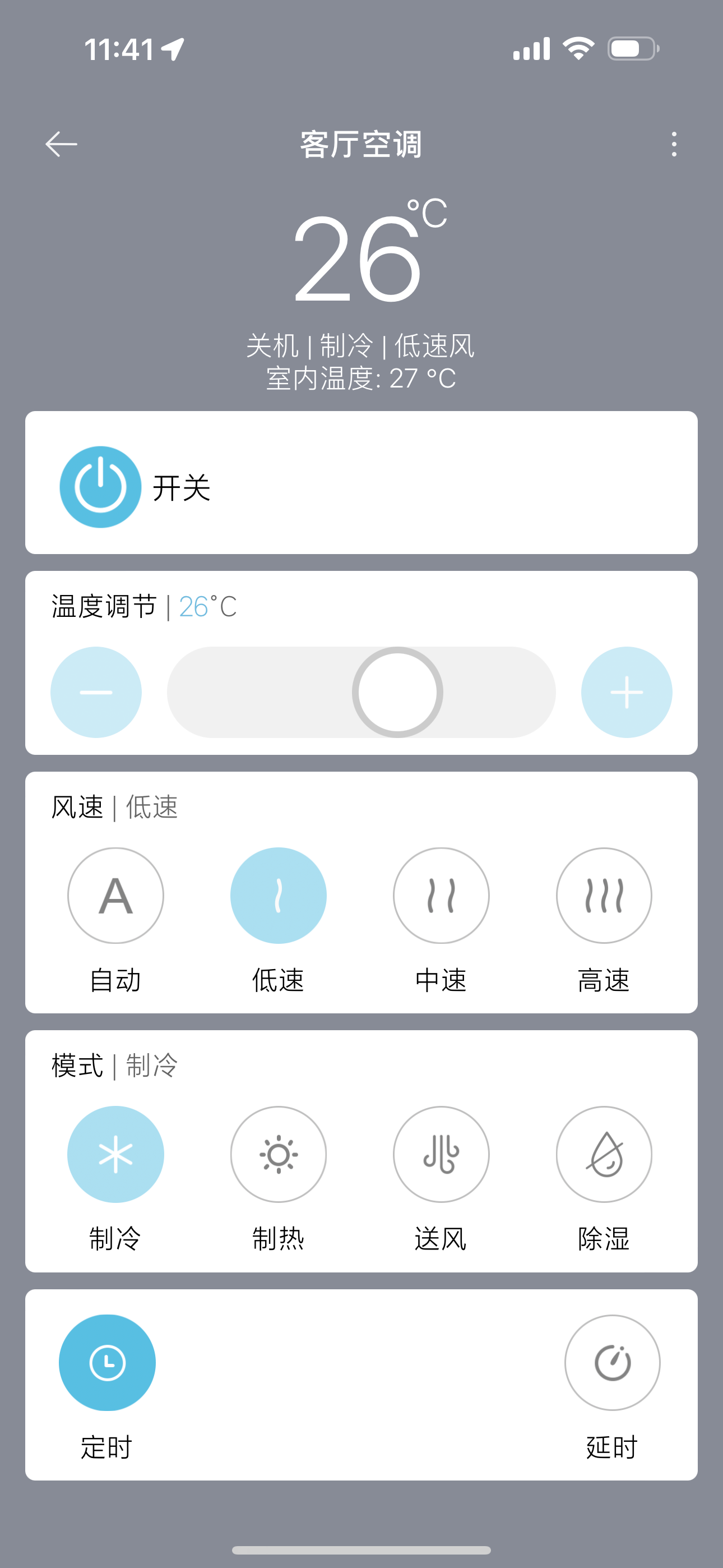Increase temperature with the plus button

pyautogui.click(x=626, y=692)
